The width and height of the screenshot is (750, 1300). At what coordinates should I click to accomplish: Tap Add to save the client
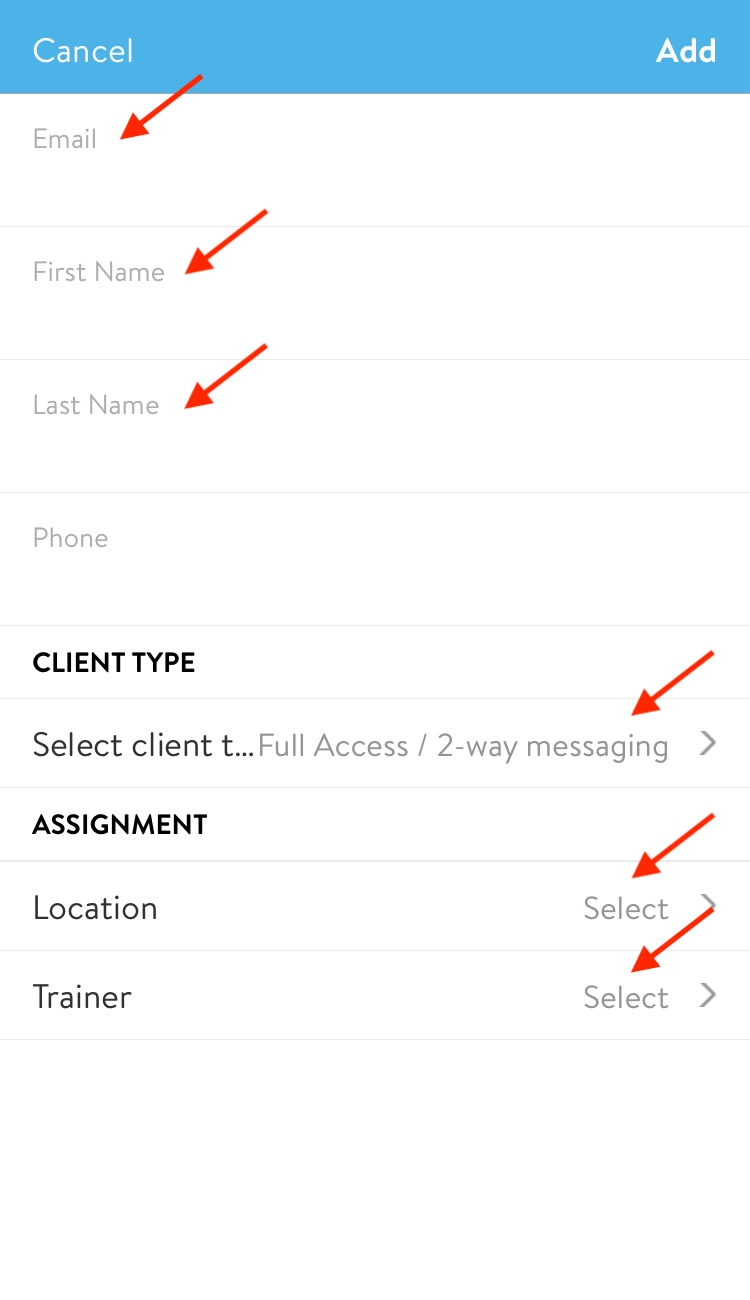click(686, 51)
